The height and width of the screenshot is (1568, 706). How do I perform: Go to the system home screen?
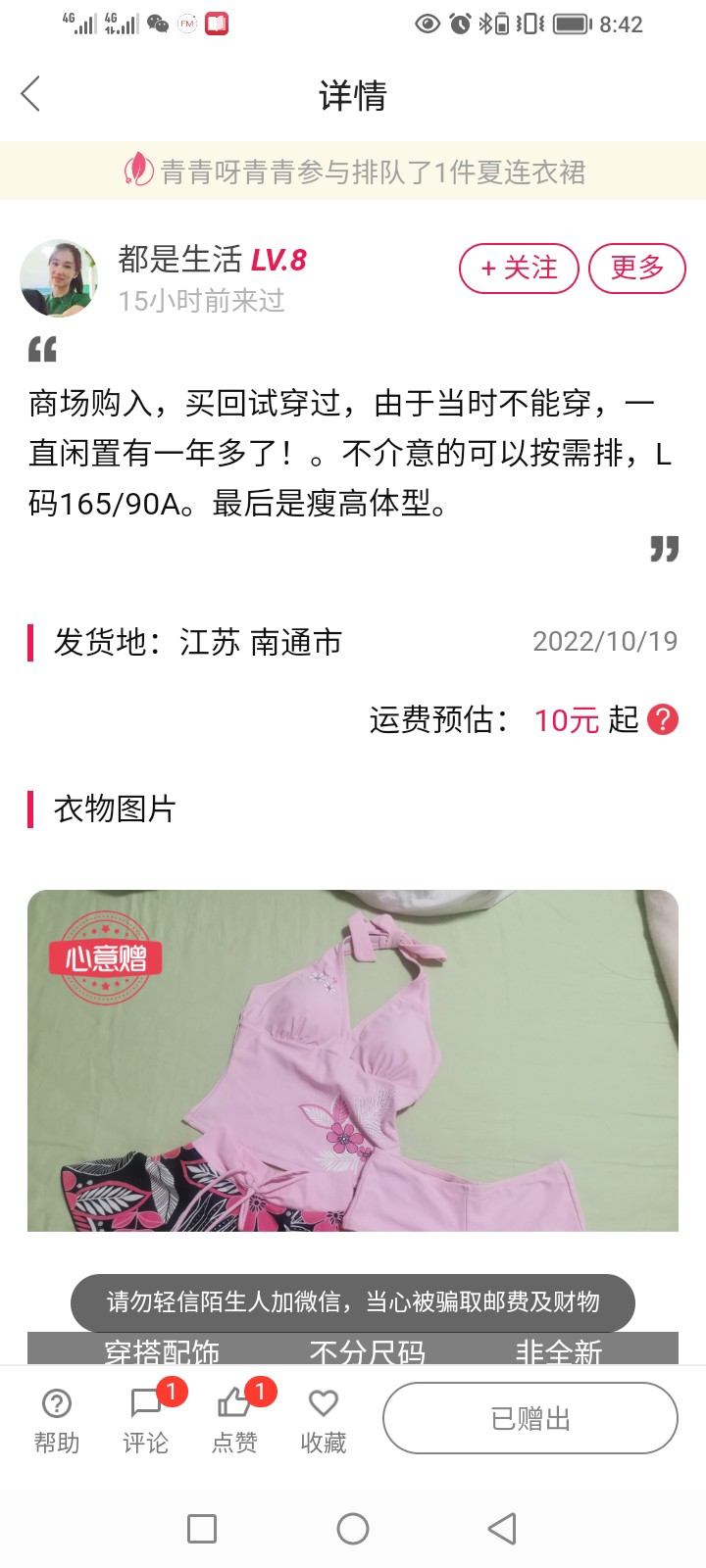[353, 1529]
